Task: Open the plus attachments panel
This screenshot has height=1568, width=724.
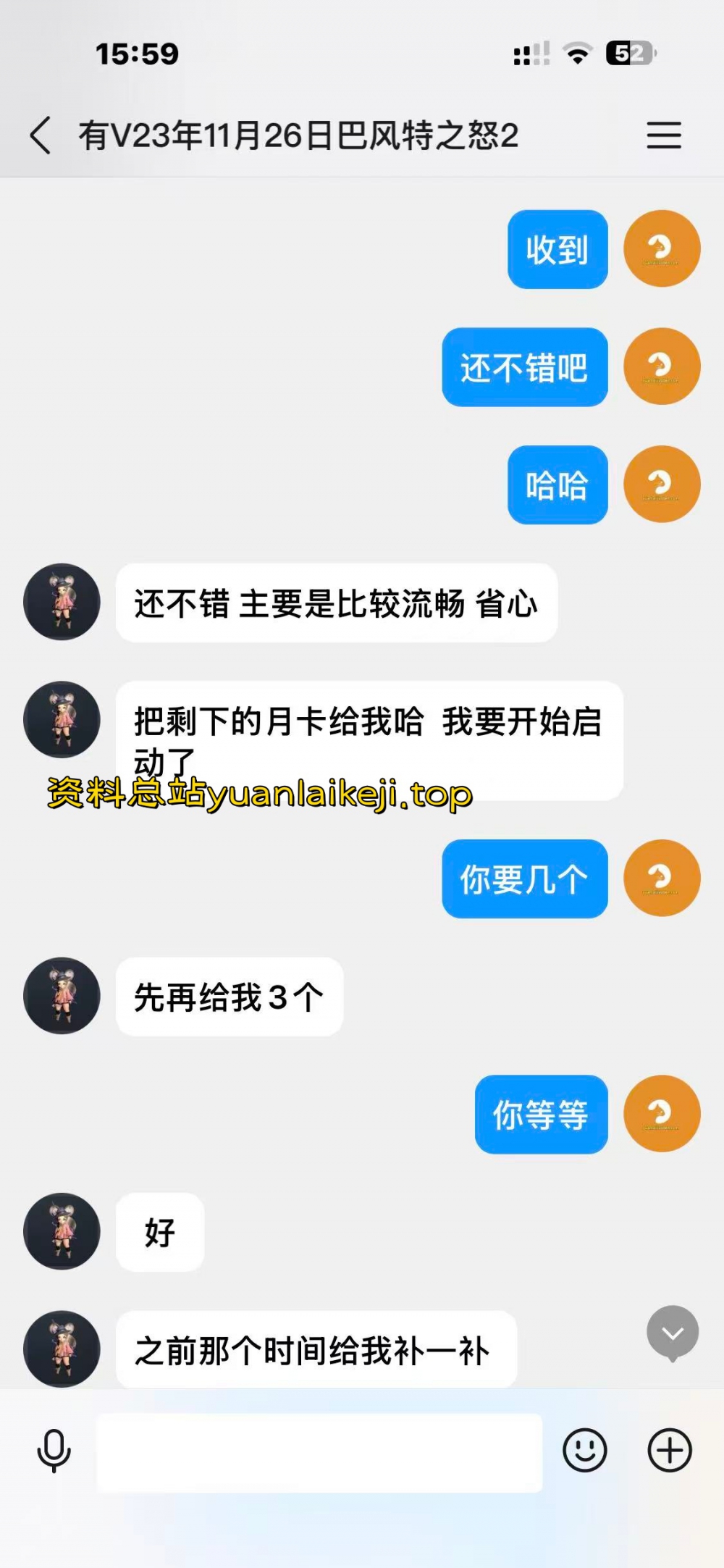Action: (669, 1451)
